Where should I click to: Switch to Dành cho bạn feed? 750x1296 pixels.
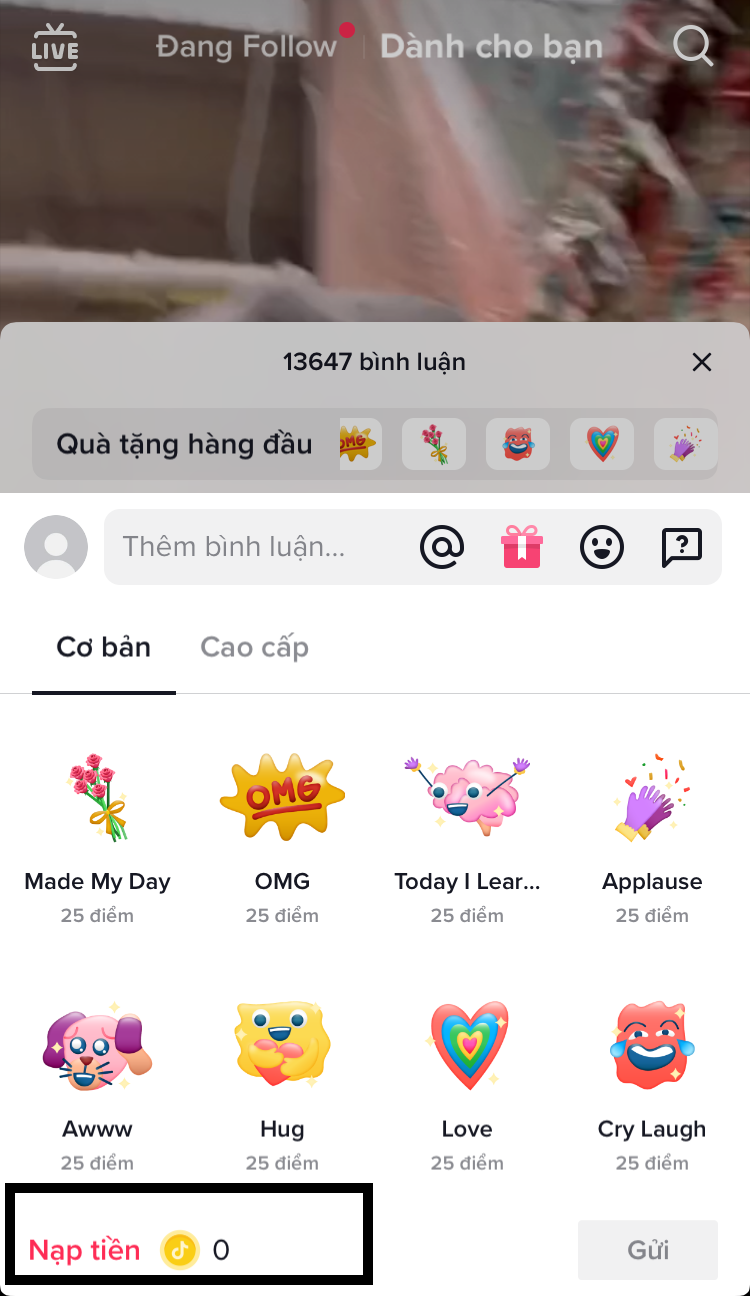491,47
